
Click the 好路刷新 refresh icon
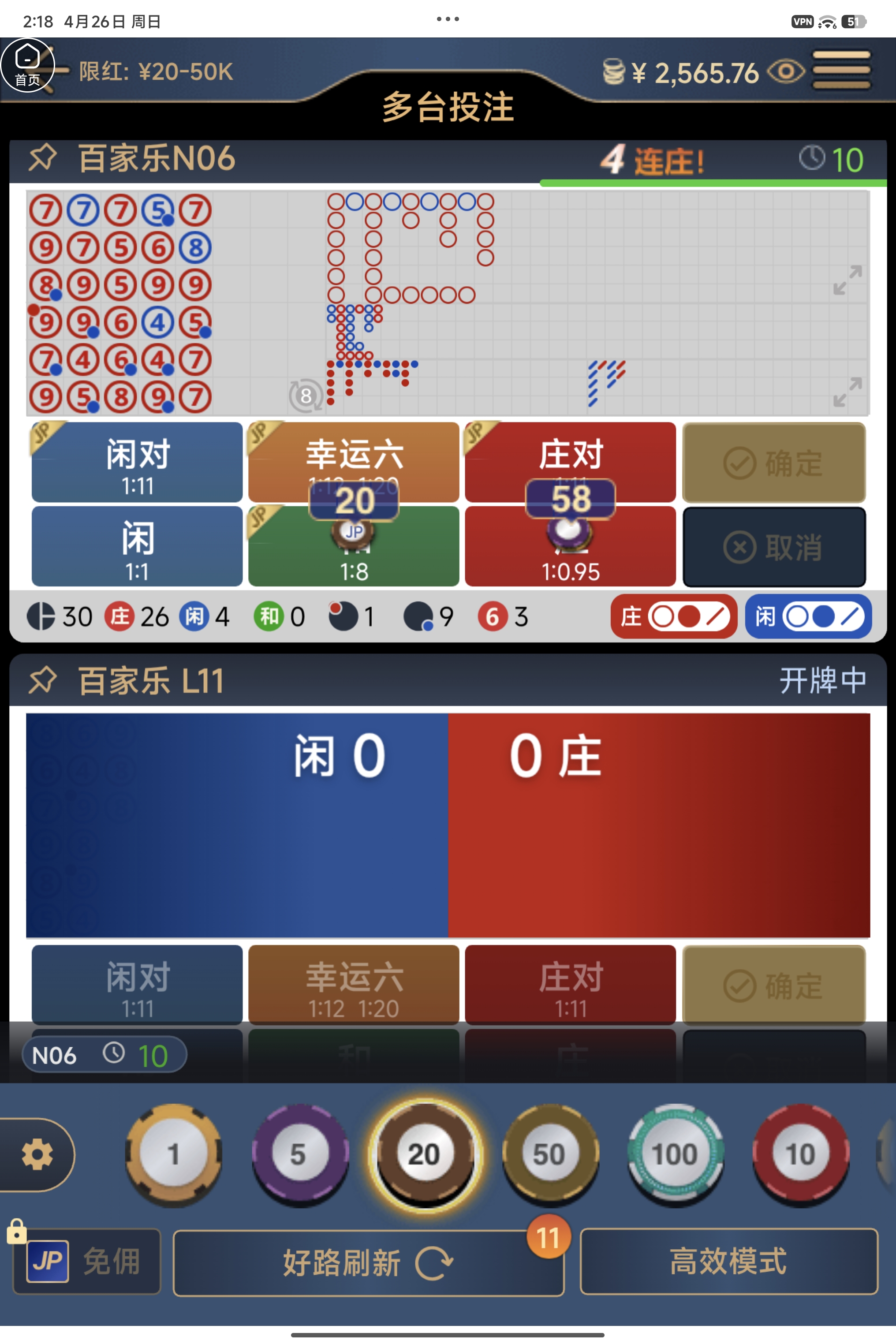435,1262
